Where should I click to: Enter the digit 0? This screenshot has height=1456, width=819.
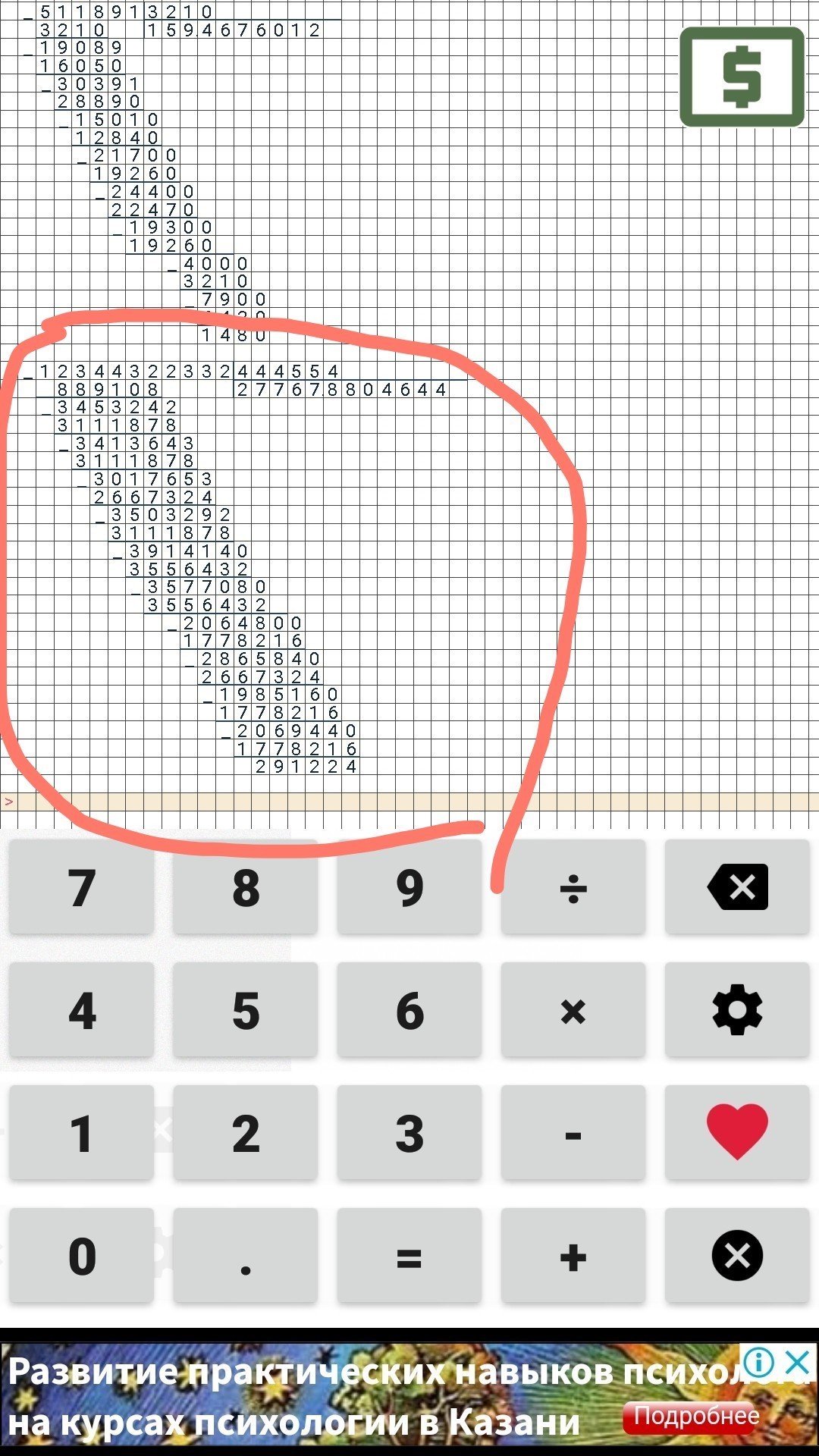pyautogui.click(x=82, y=1256)
